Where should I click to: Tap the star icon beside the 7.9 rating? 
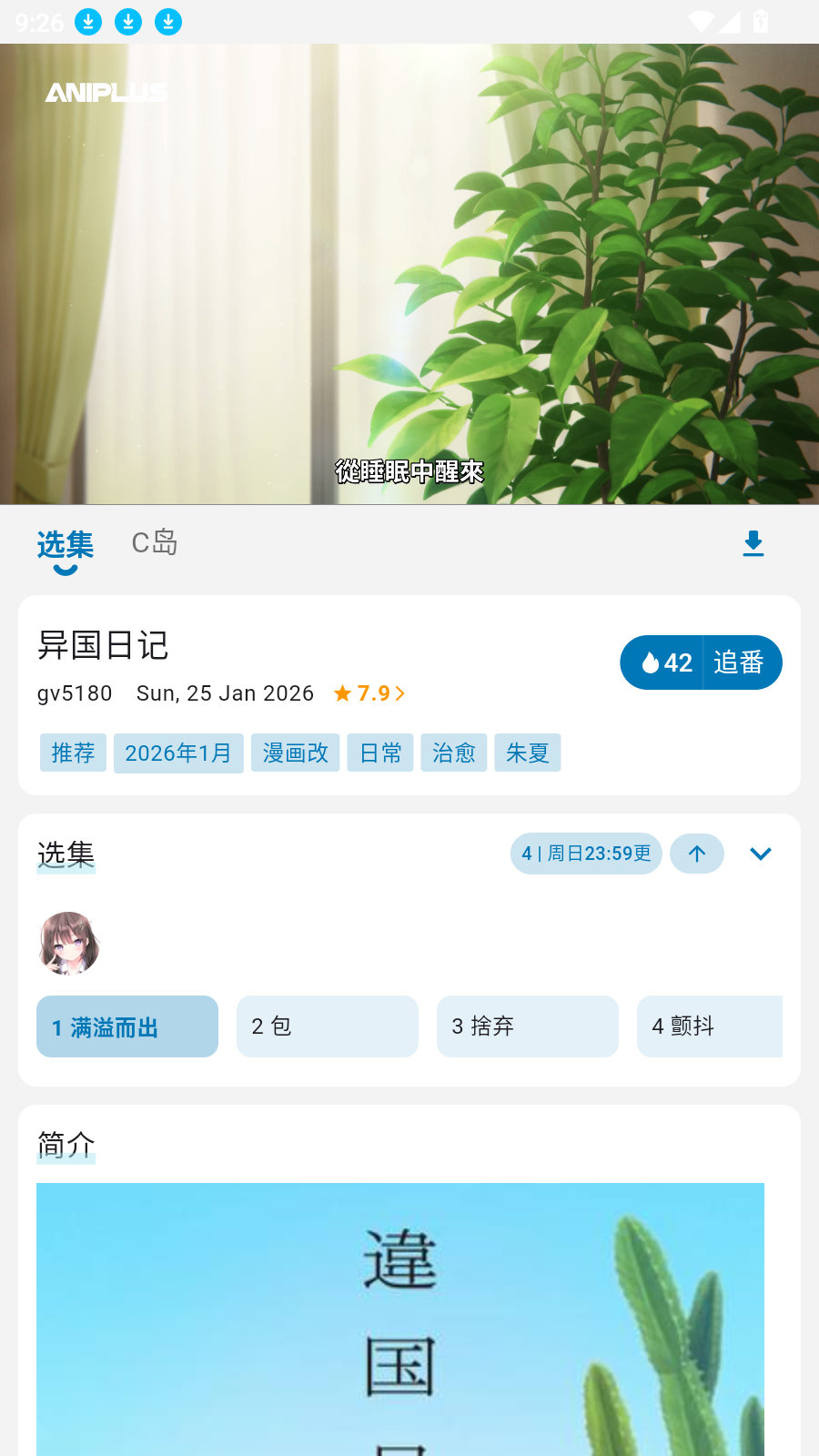point(341,693)
